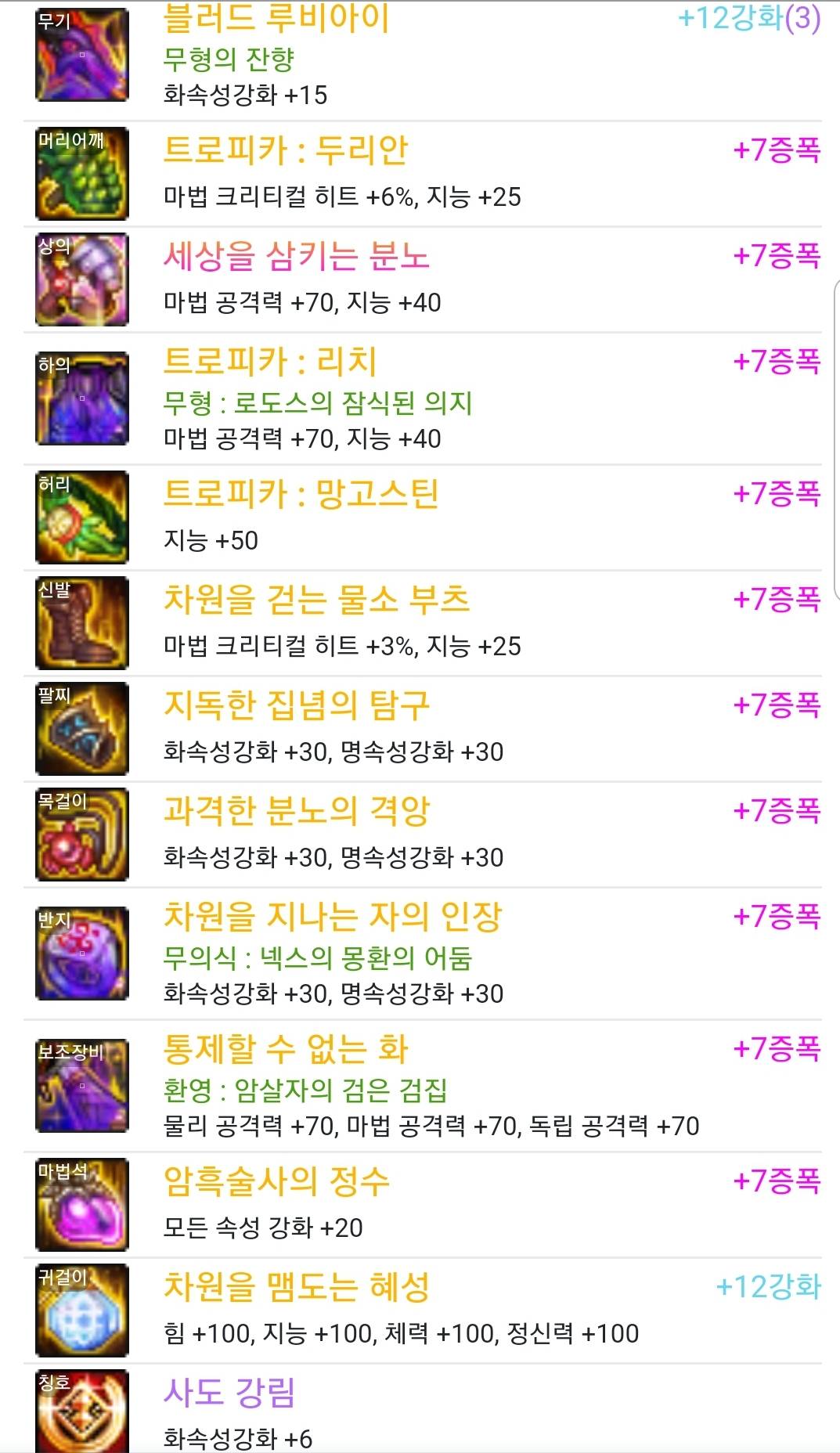
Task: Open top armor 세상을 삼키는 분노
Action: [x=296, y=255]
